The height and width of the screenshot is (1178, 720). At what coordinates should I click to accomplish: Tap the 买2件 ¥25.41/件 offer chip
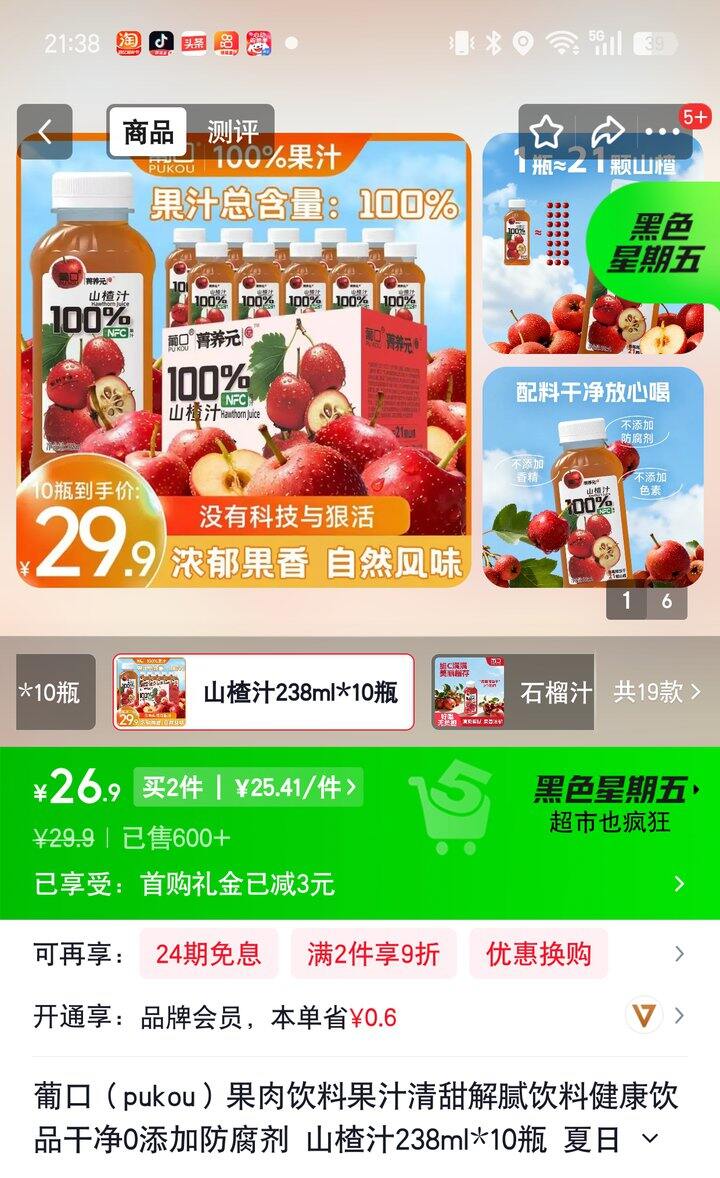(x=248, y=788)
